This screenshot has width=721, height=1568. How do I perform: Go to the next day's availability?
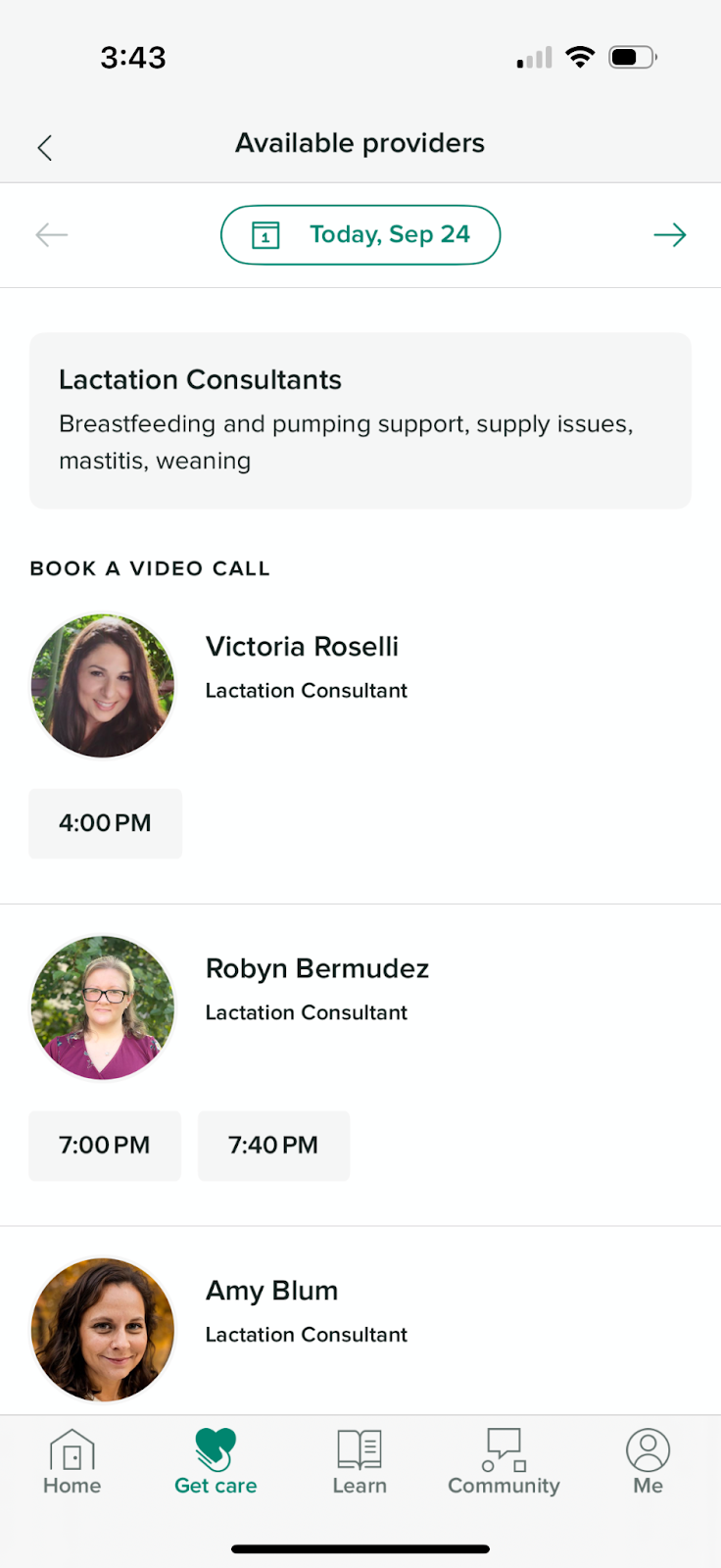click(x=670, y=235)
